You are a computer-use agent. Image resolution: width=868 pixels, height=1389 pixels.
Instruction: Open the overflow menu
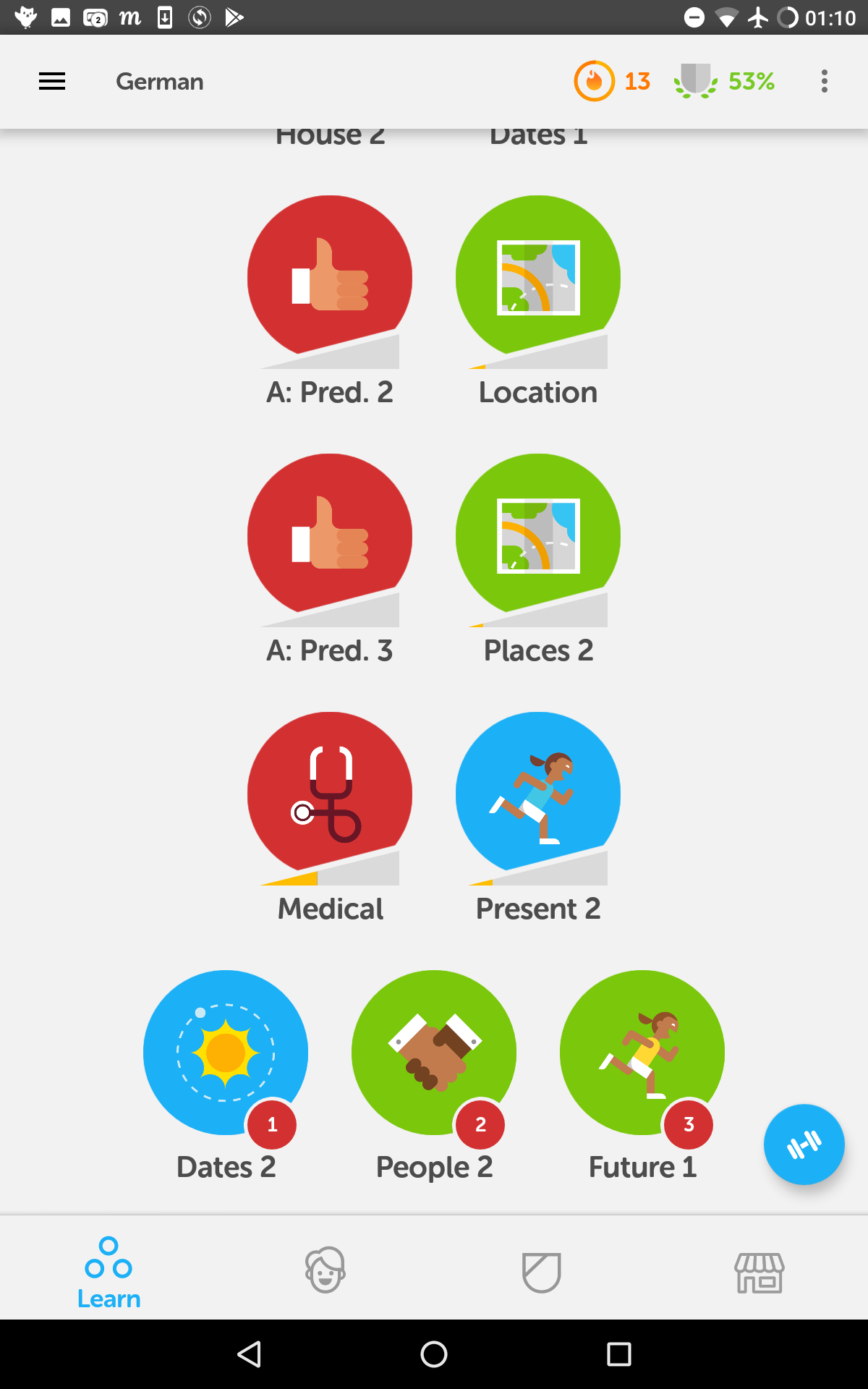click(x=824, y=81)
